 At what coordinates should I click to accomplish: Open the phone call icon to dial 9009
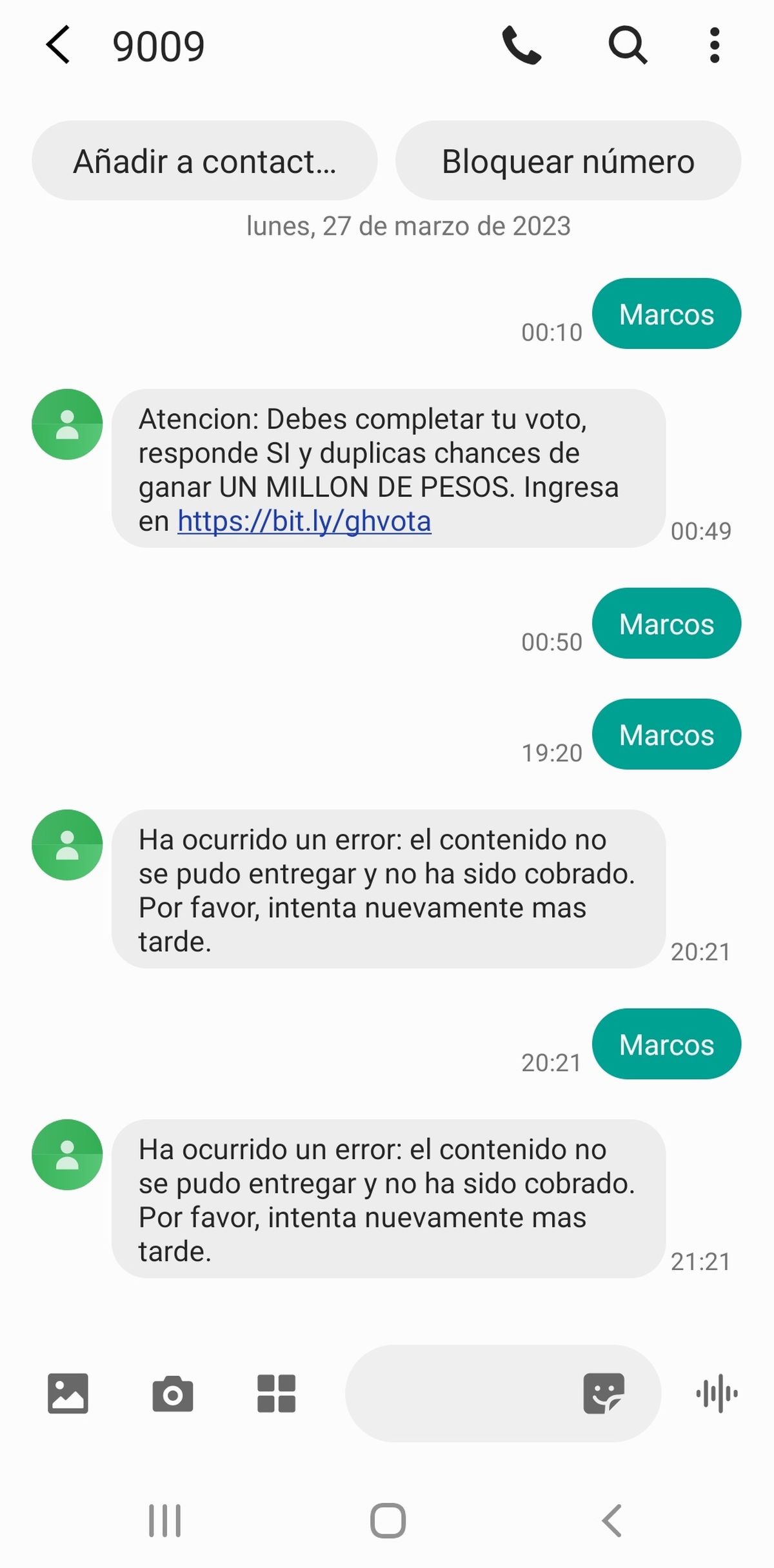point(522,45)
